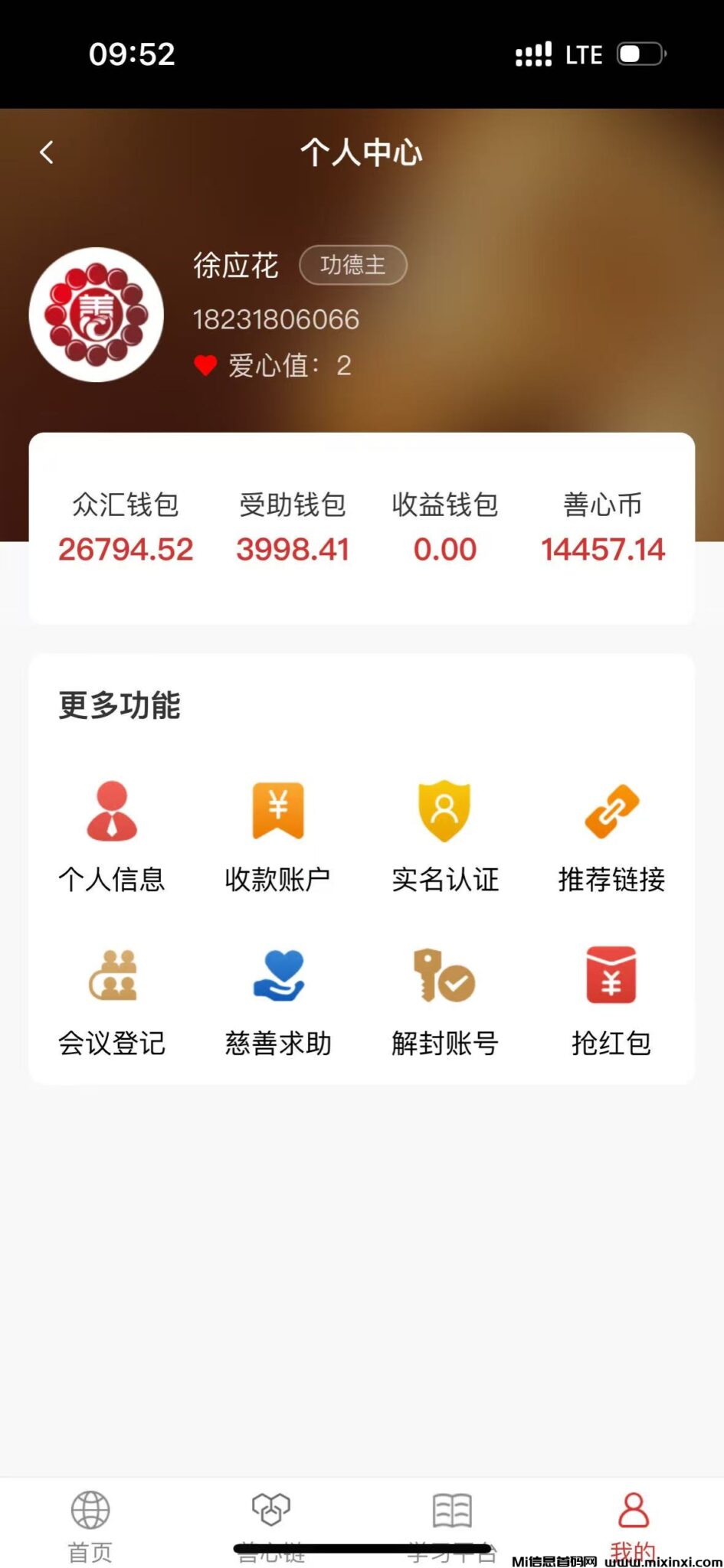
Task: Click the 善心币 coin amount
Action: pyautogui.click(x=602, y=549)
